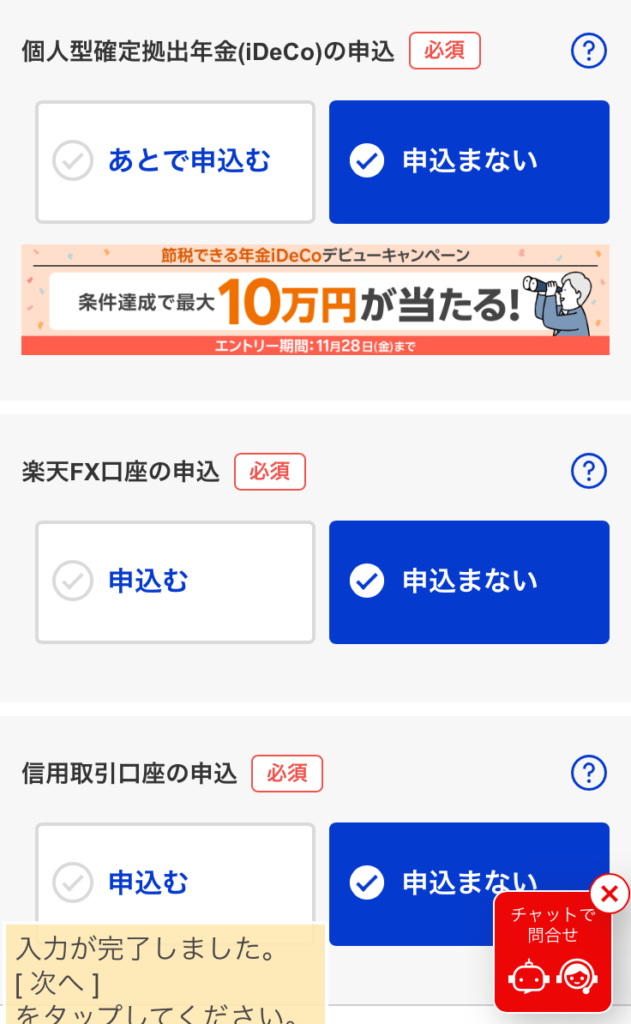Open help icon for 楽天FX口座の申込
631x1024 pixels.
(x=588, y=470)
